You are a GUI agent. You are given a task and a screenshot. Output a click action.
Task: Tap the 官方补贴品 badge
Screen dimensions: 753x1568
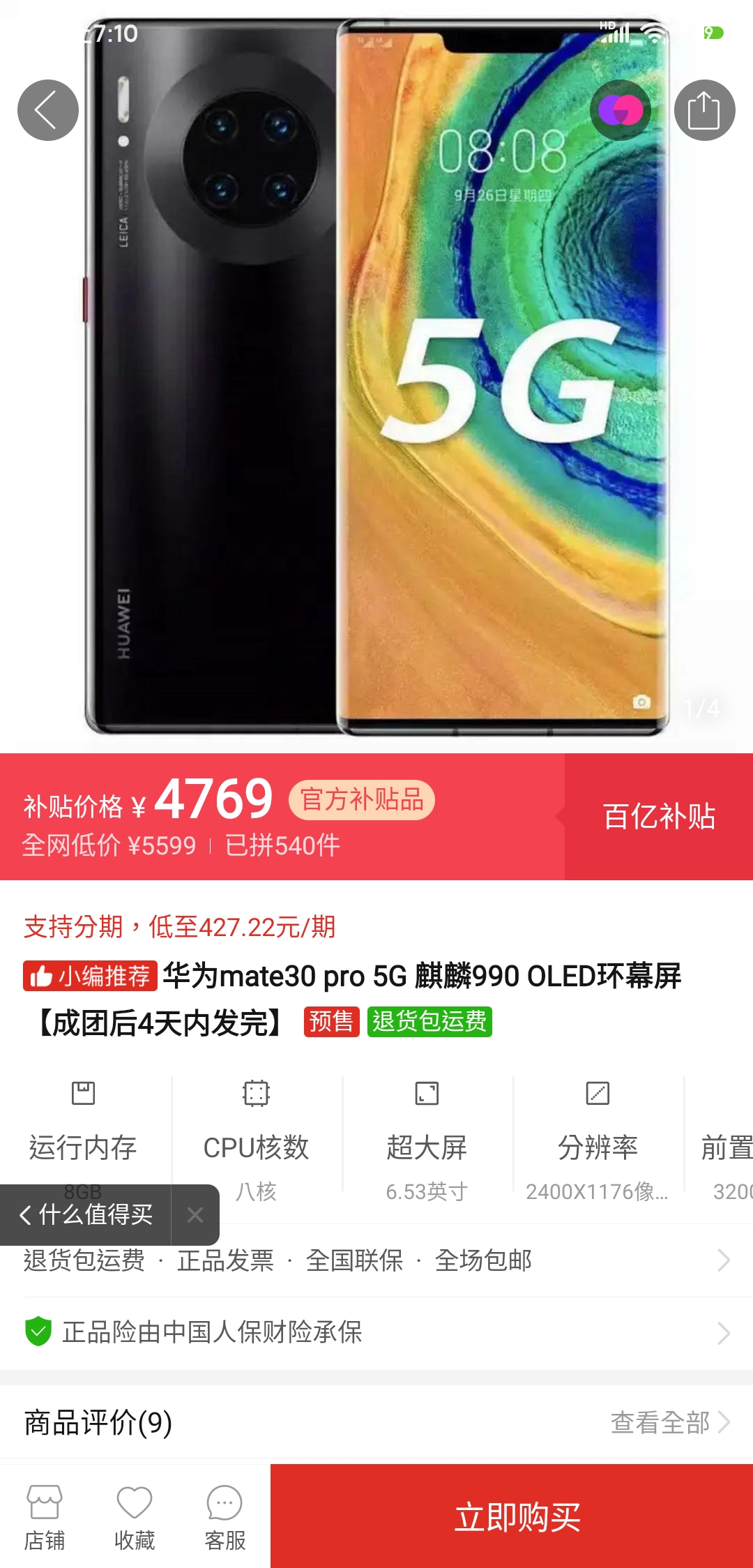(361, 799)
